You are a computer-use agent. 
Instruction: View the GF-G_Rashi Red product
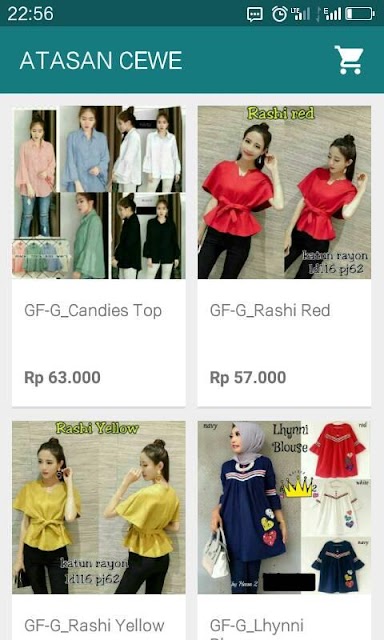pyautogui.click(x=284, y=256)
